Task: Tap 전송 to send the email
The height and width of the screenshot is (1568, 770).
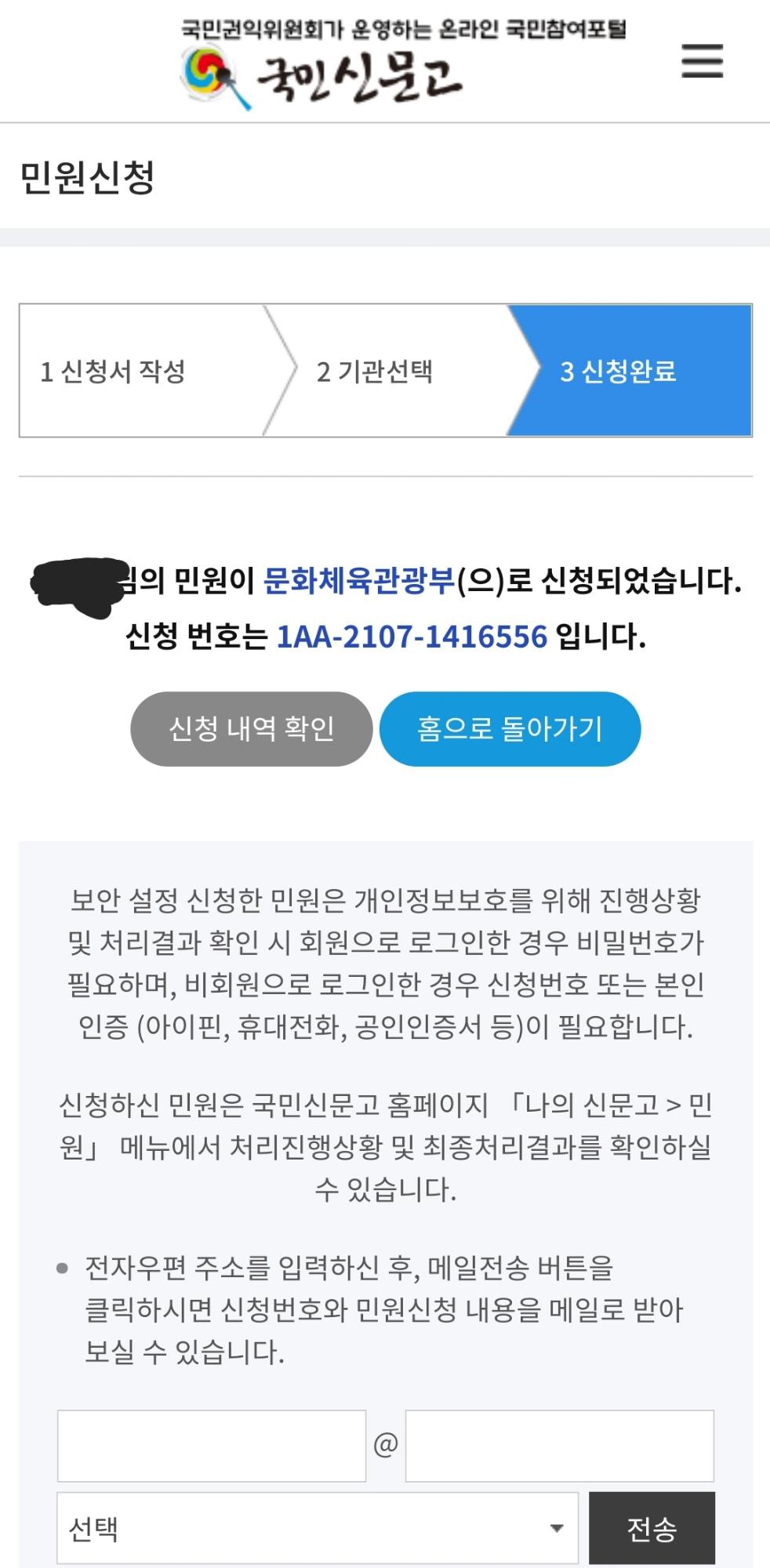Action: click(x=652, y=1527)
